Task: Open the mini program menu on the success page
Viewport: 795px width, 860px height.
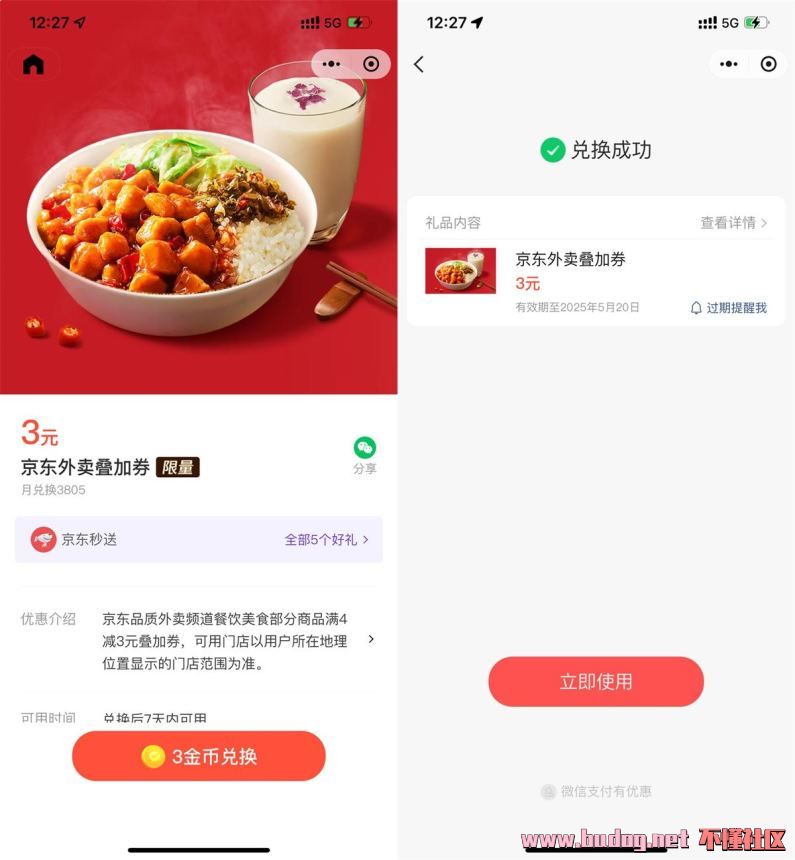Action: (x=730, y=64)
